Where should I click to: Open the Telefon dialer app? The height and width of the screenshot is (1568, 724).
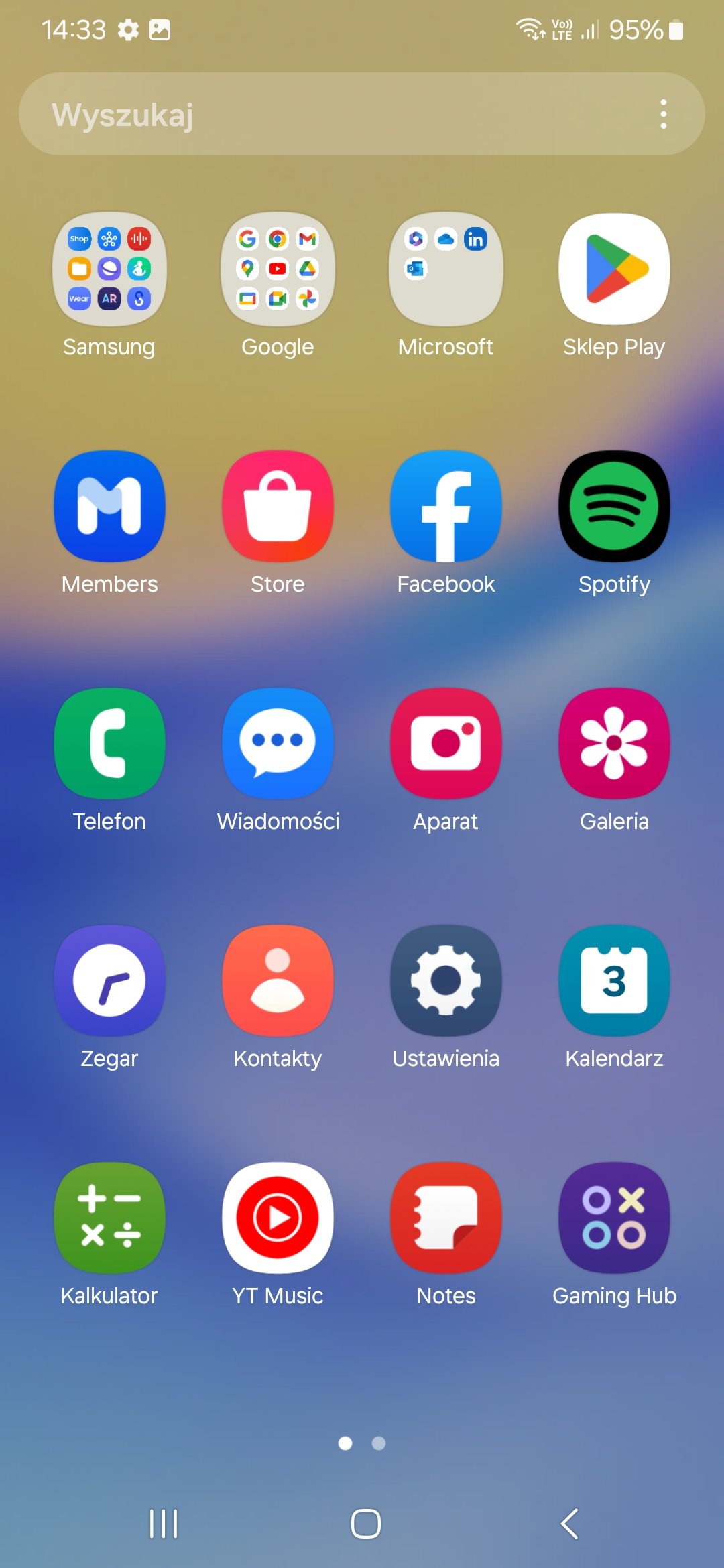[109, 744]
